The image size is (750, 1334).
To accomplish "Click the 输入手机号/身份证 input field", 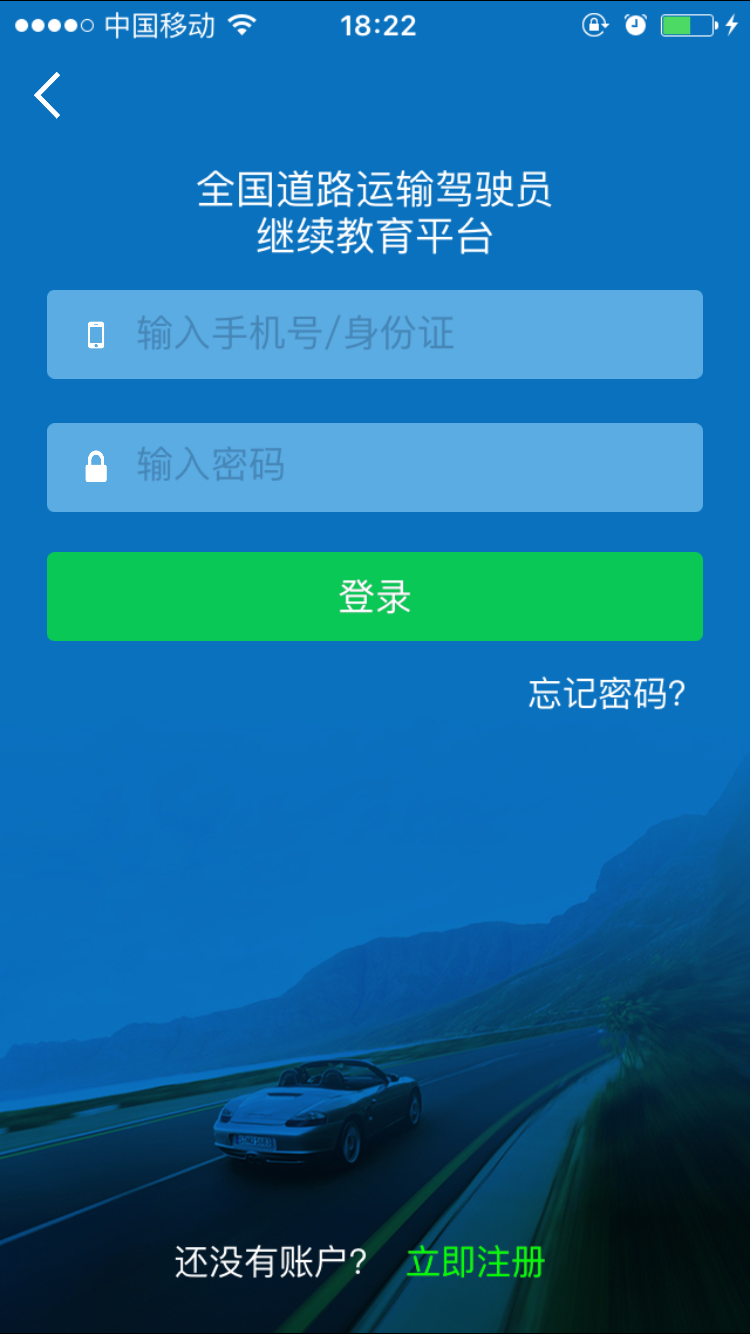I will 375,334.
